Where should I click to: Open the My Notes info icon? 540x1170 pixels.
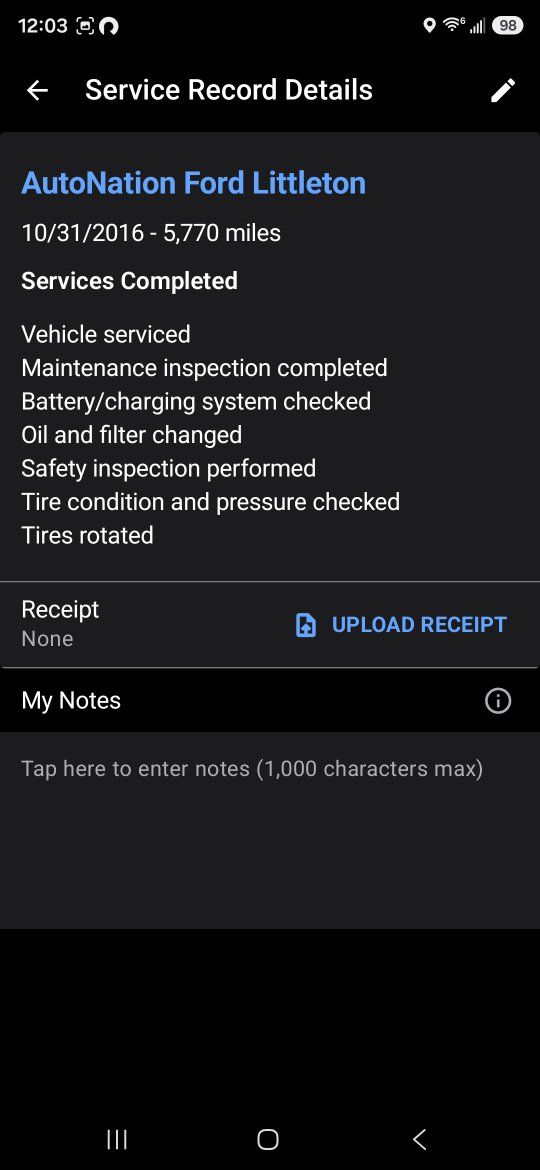tap(497, 701)
